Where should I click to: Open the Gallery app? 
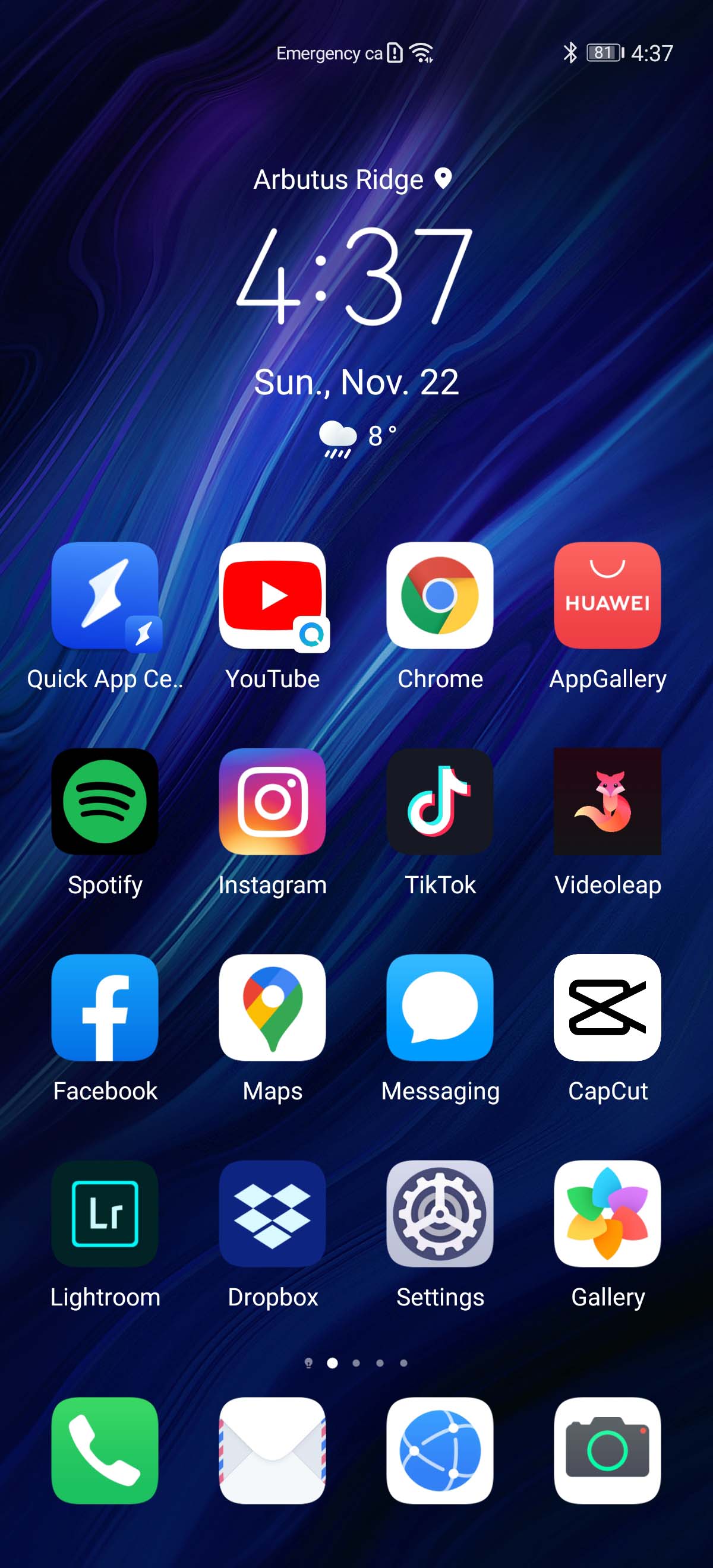[x=607, y=1213]
